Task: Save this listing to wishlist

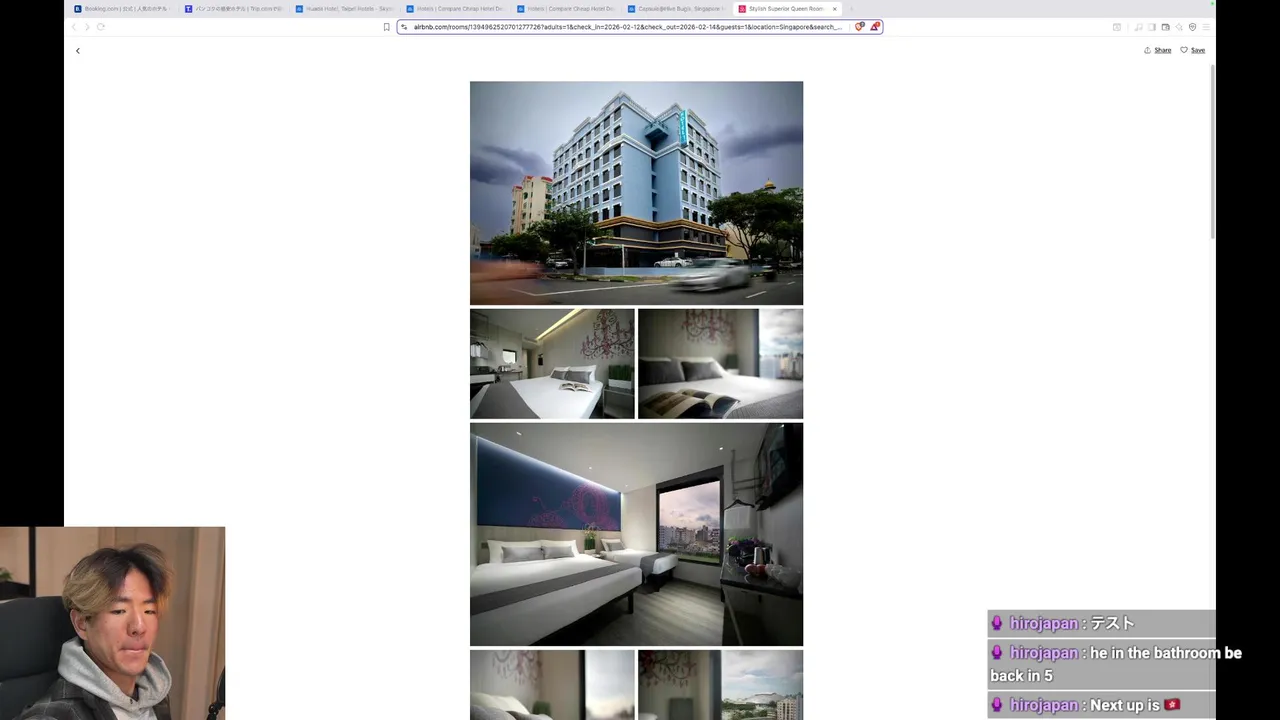Action: (1192, 50)
